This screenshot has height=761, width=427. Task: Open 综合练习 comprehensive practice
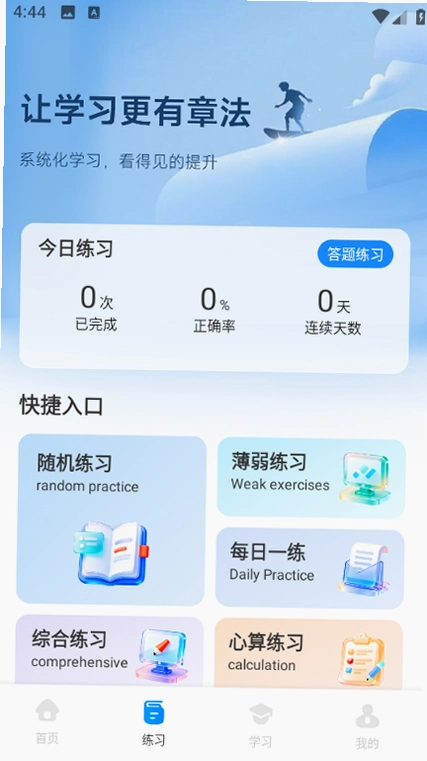[109, 651]
